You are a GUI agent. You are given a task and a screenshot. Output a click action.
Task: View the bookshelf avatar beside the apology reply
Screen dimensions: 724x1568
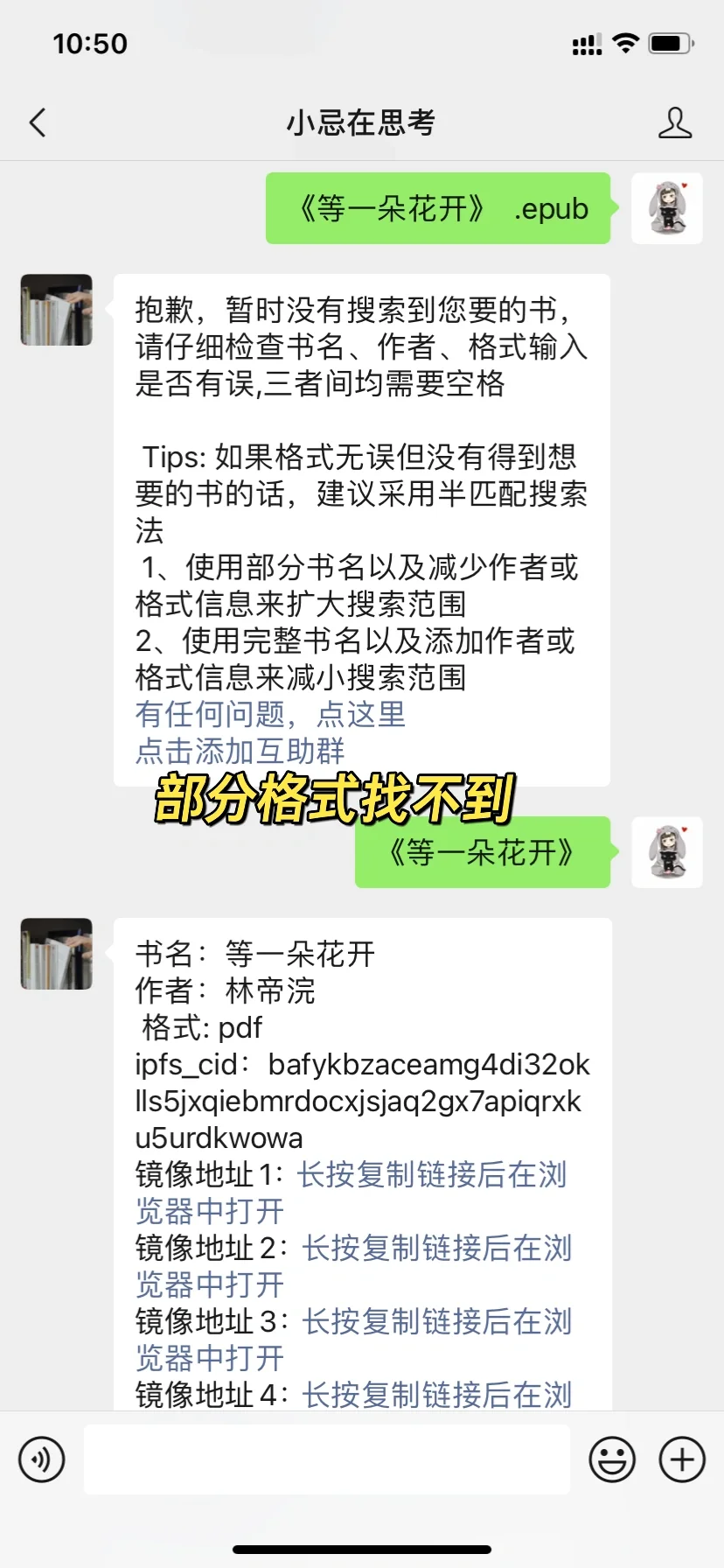[x=57, y=310]
